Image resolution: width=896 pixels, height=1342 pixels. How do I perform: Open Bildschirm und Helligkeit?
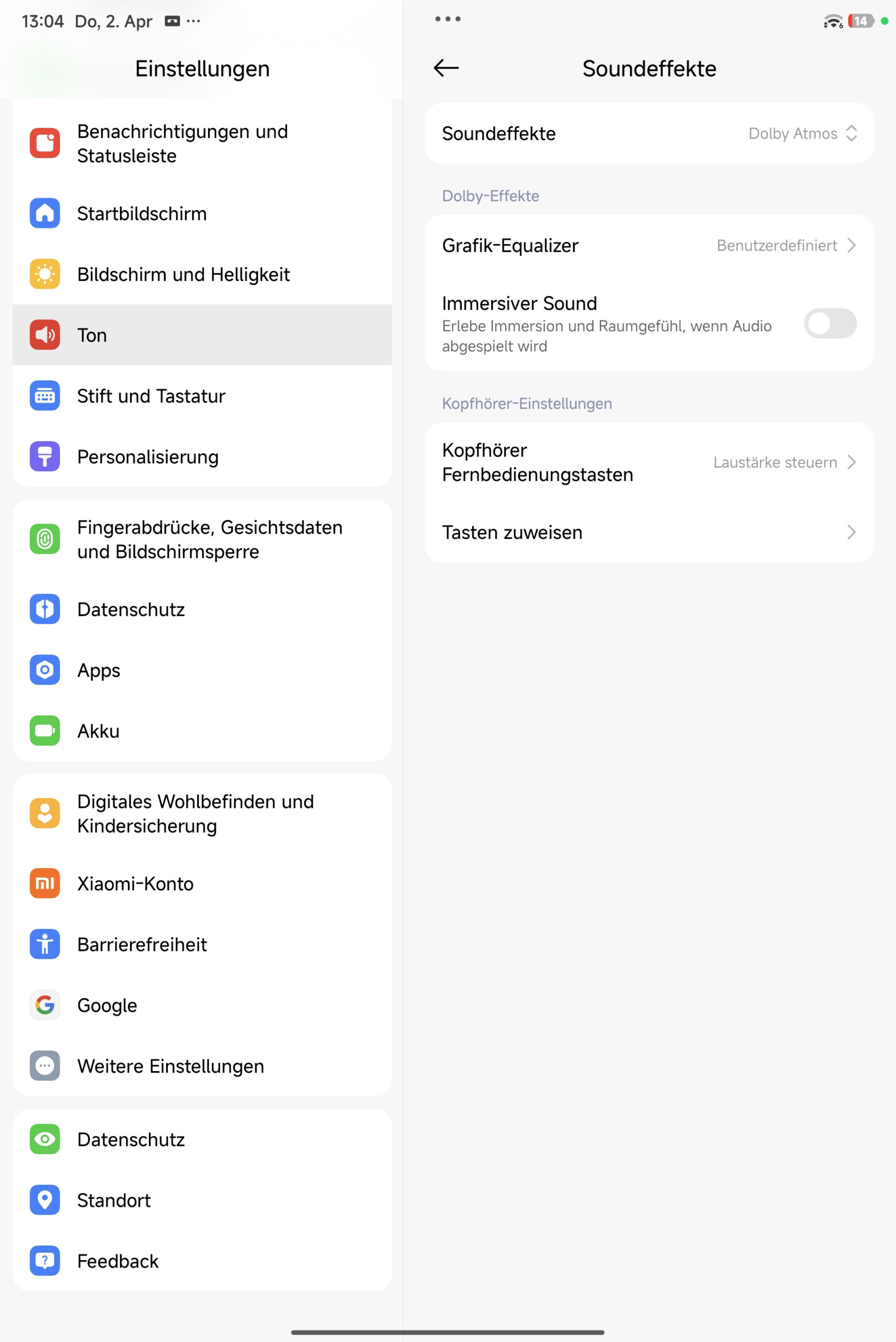point(202,274)
